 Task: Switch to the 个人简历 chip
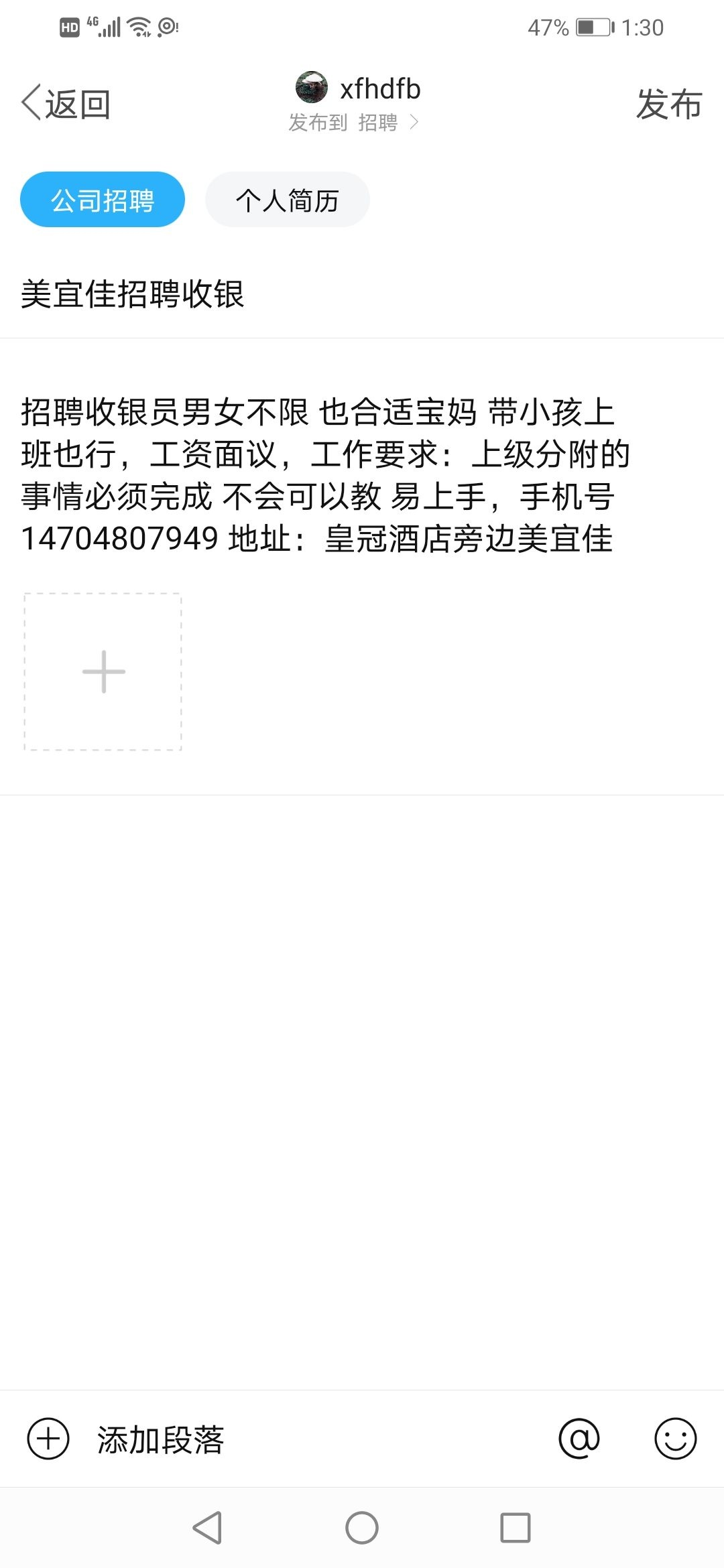tap(287, 200)
